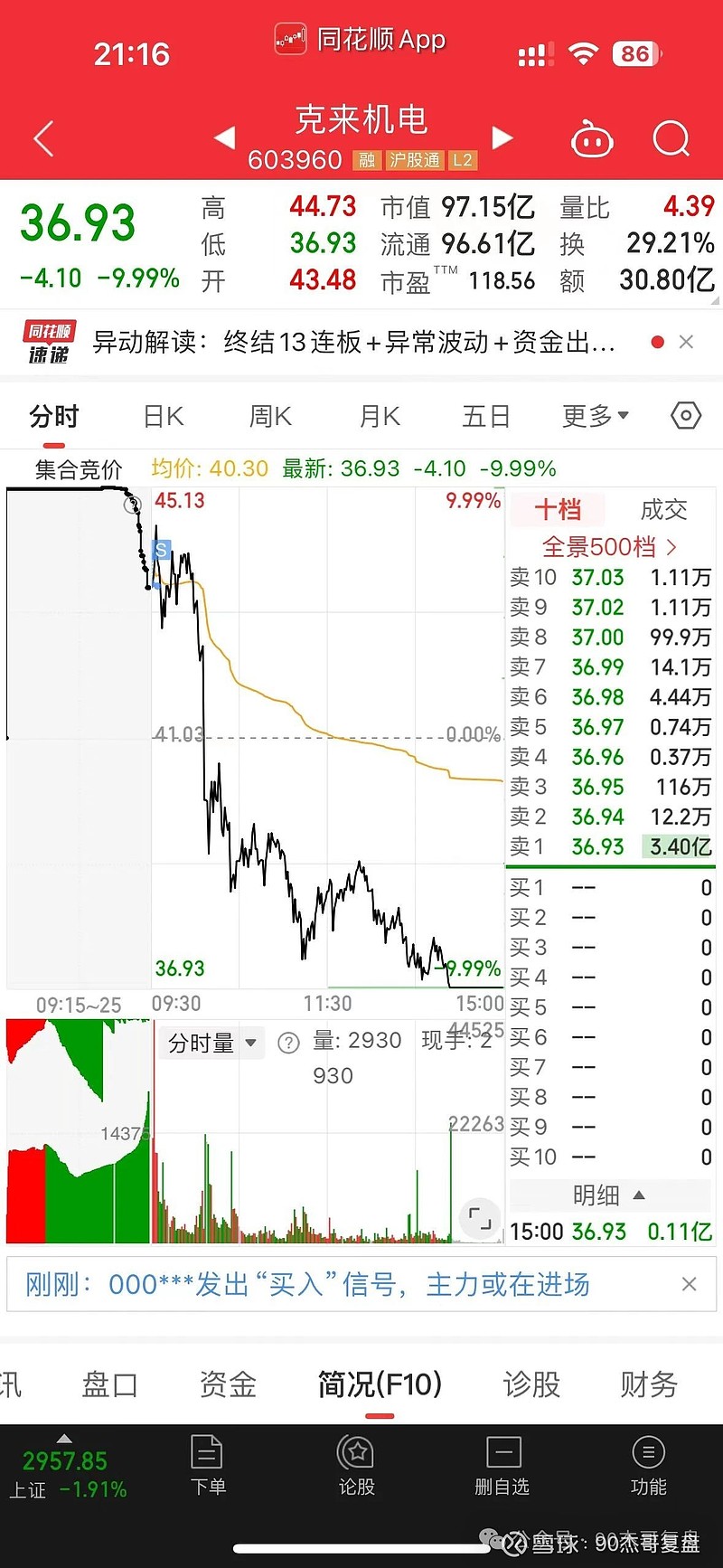Switch to the 成交 tab in order panel
The image size is (723, 1568).
pos(664,510)
